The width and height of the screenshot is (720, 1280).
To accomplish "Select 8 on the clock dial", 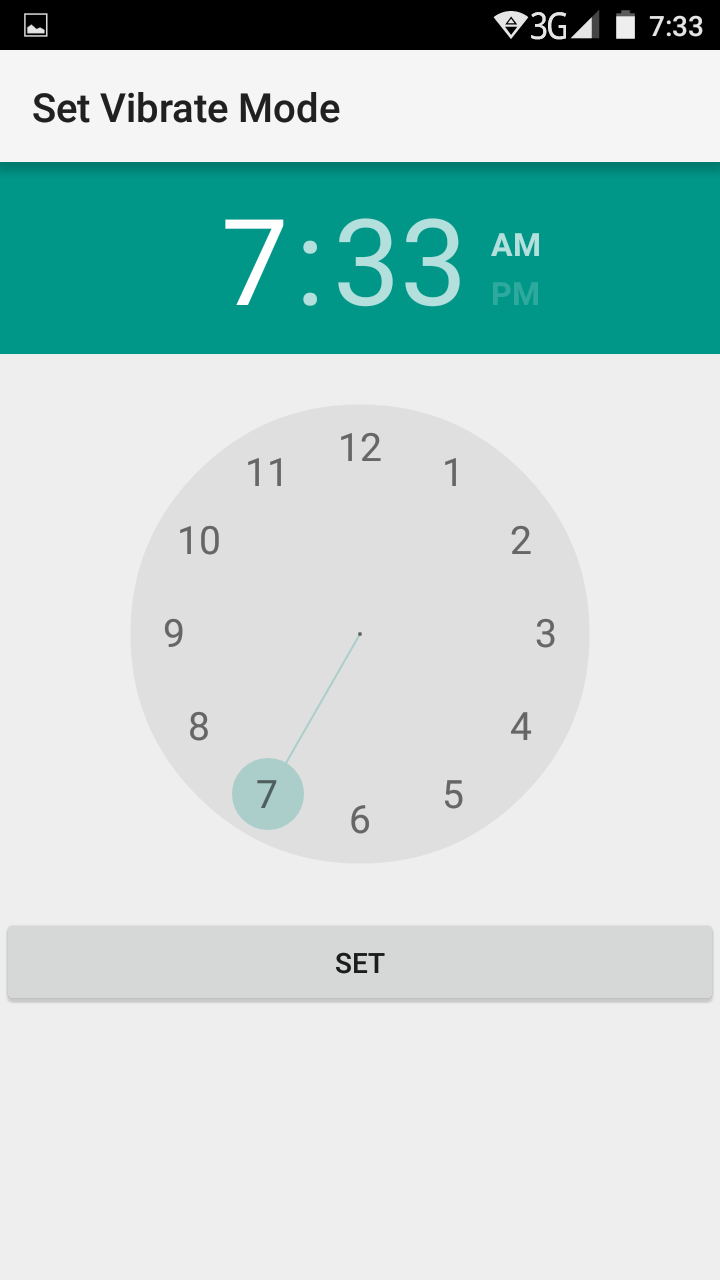I will point(197,727).
